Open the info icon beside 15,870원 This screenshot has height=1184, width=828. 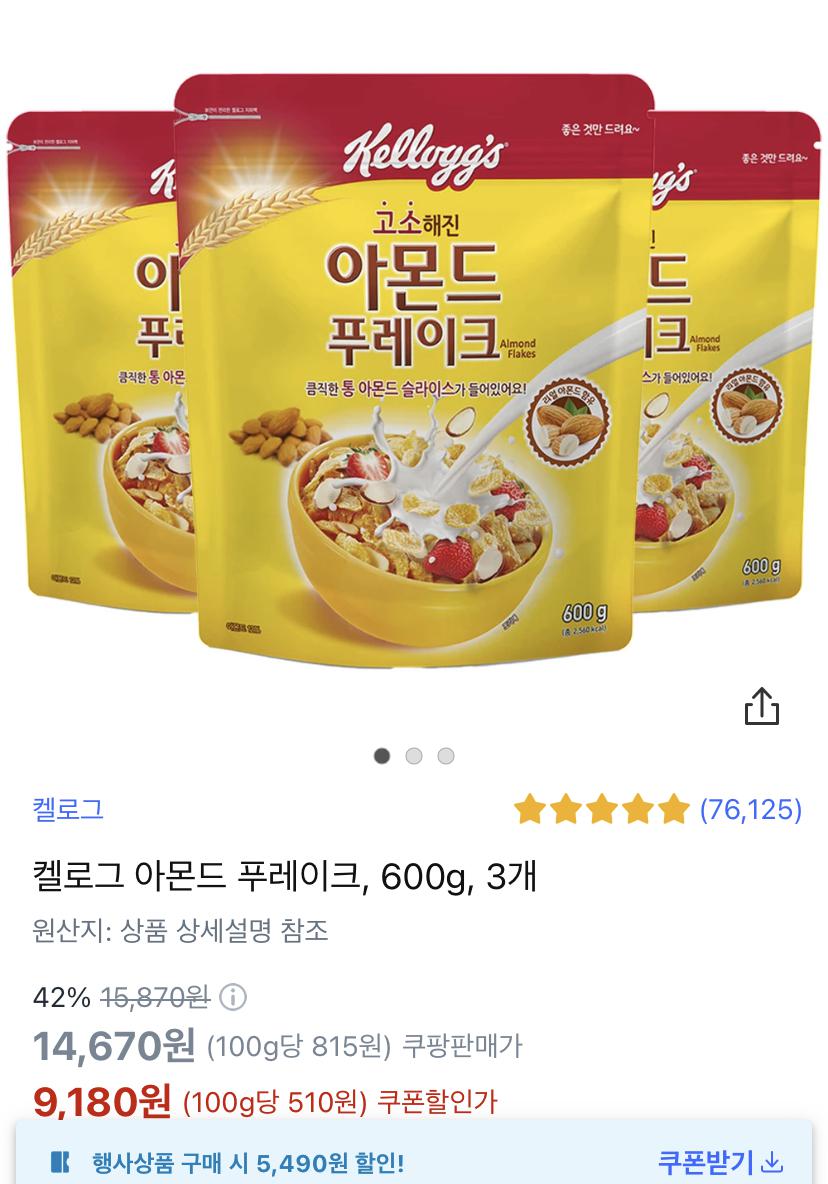tap(232, 997)
